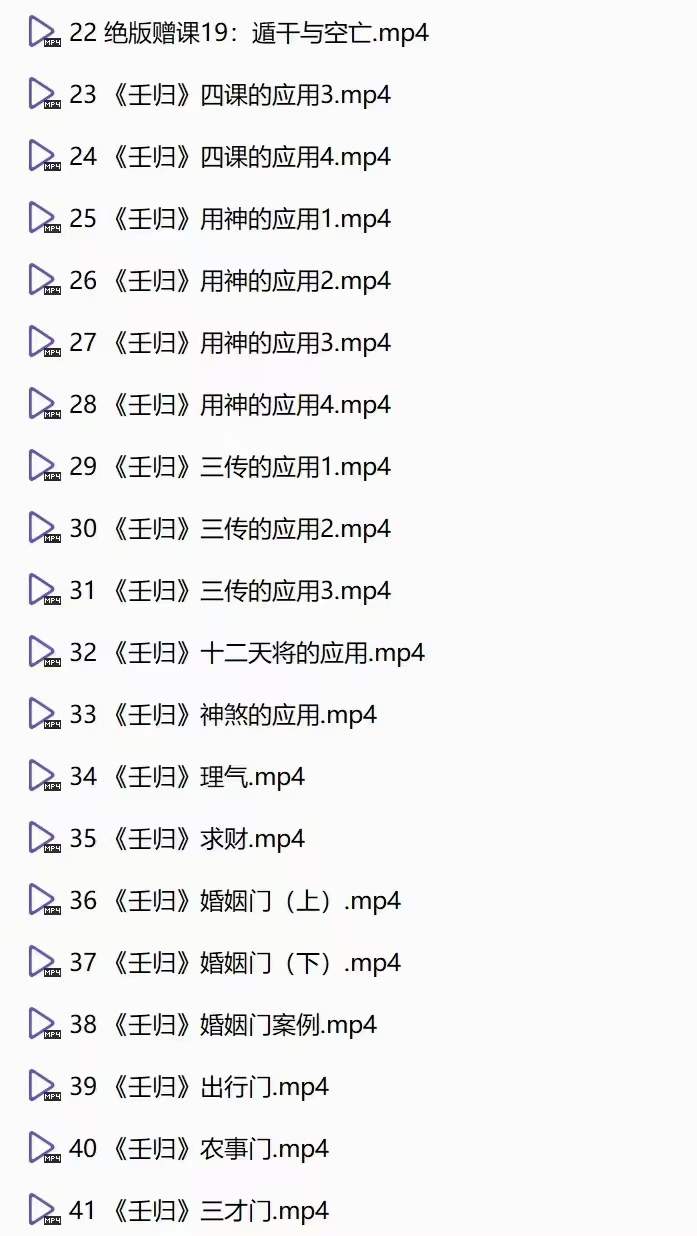Play 41 《壬归》三才门.mp4
Image resolution: width=697 pixels, height=1236 pixels.
pos(179,1211)
